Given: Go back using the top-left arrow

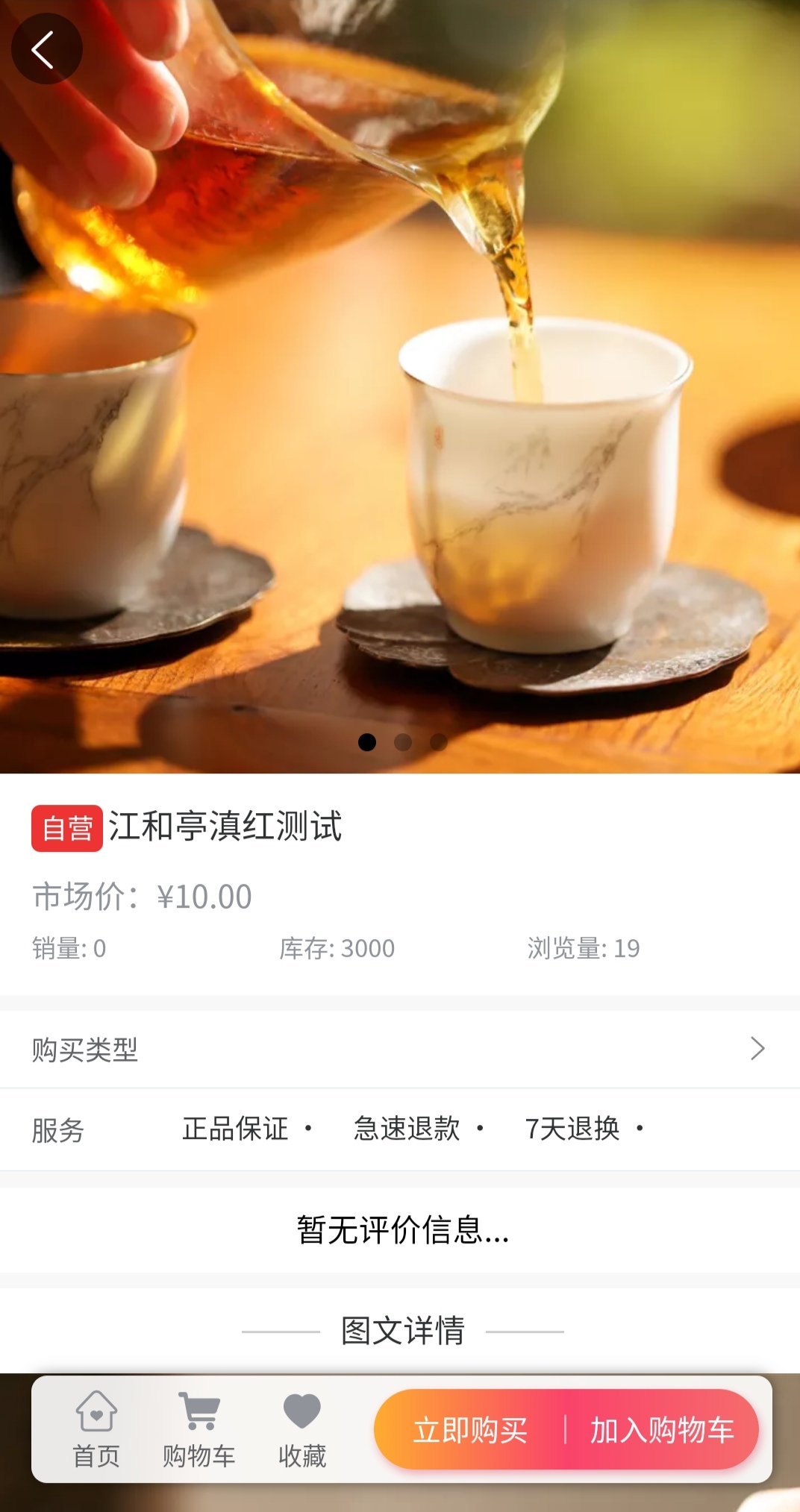Looking at the screenshot, I should tap(46, 49).
